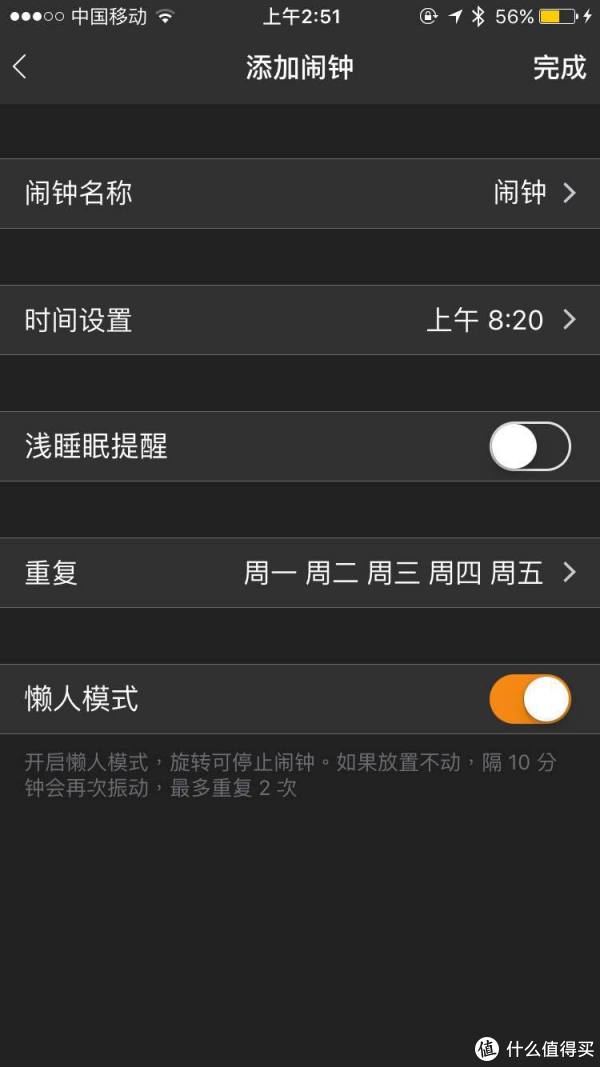The image size is (600, 1067).
Task: Go back using the top-left arrow
Action: click(x=20, y=67)
